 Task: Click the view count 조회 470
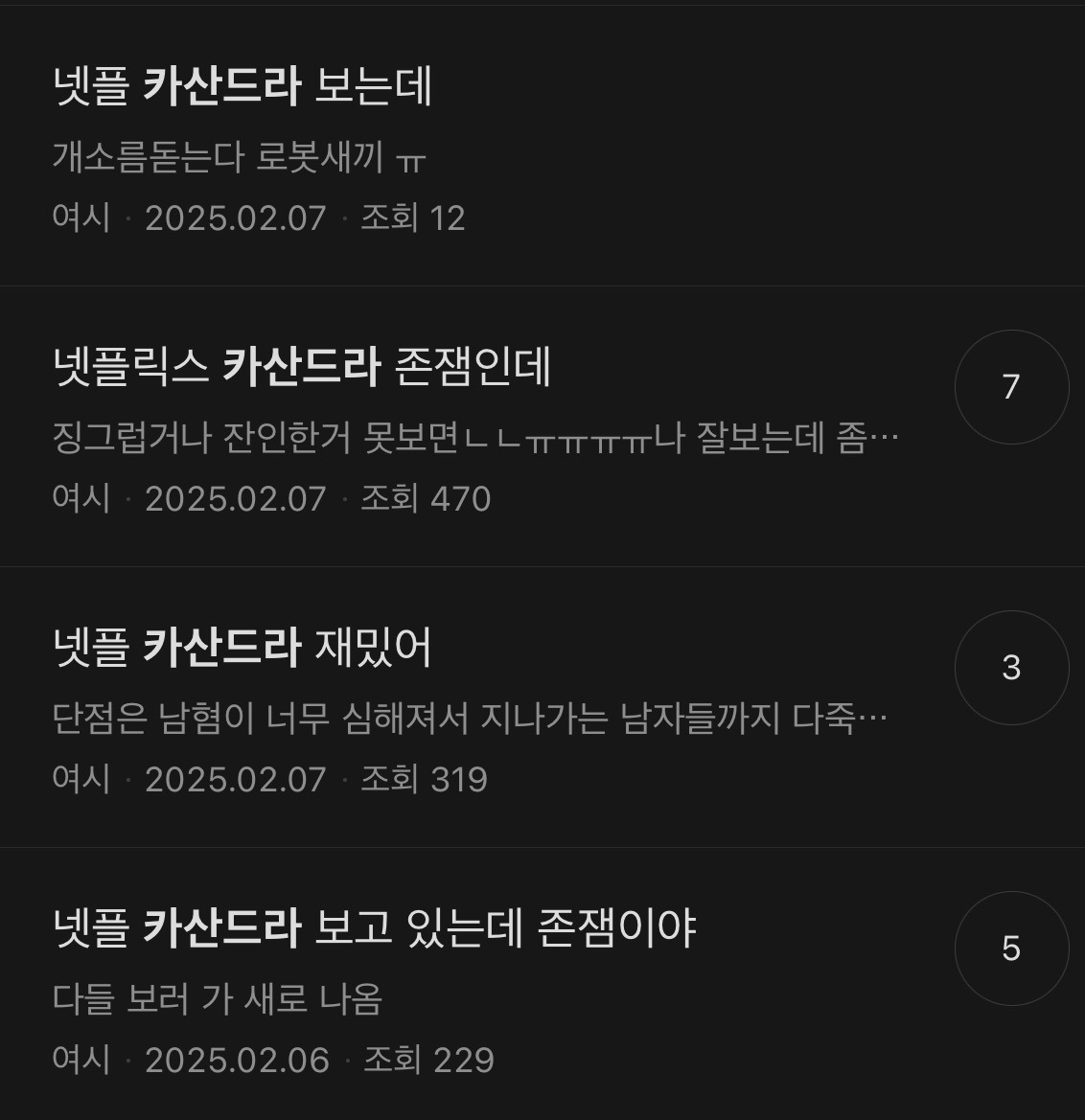click(426, 499)
